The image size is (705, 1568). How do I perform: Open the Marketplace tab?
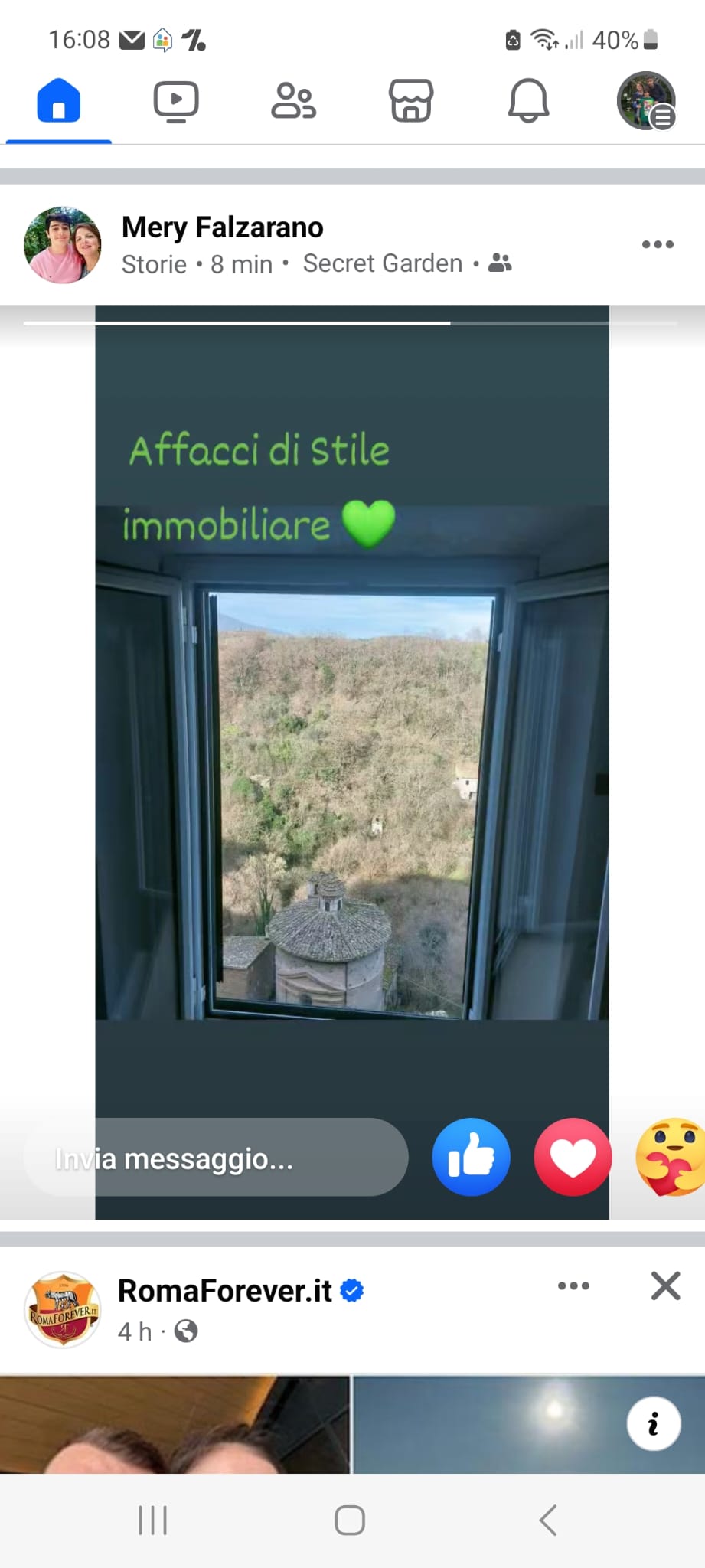coord(411,101)
